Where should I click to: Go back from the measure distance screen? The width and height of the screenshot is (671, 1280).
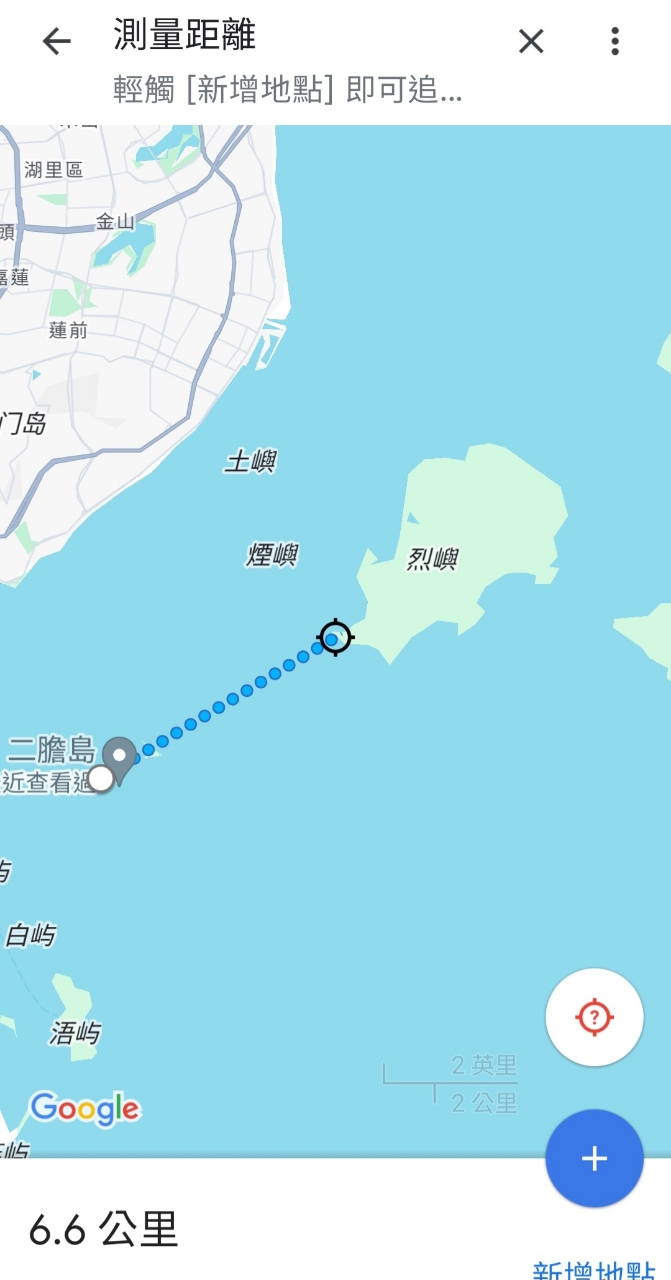click(x=57, y=41)
